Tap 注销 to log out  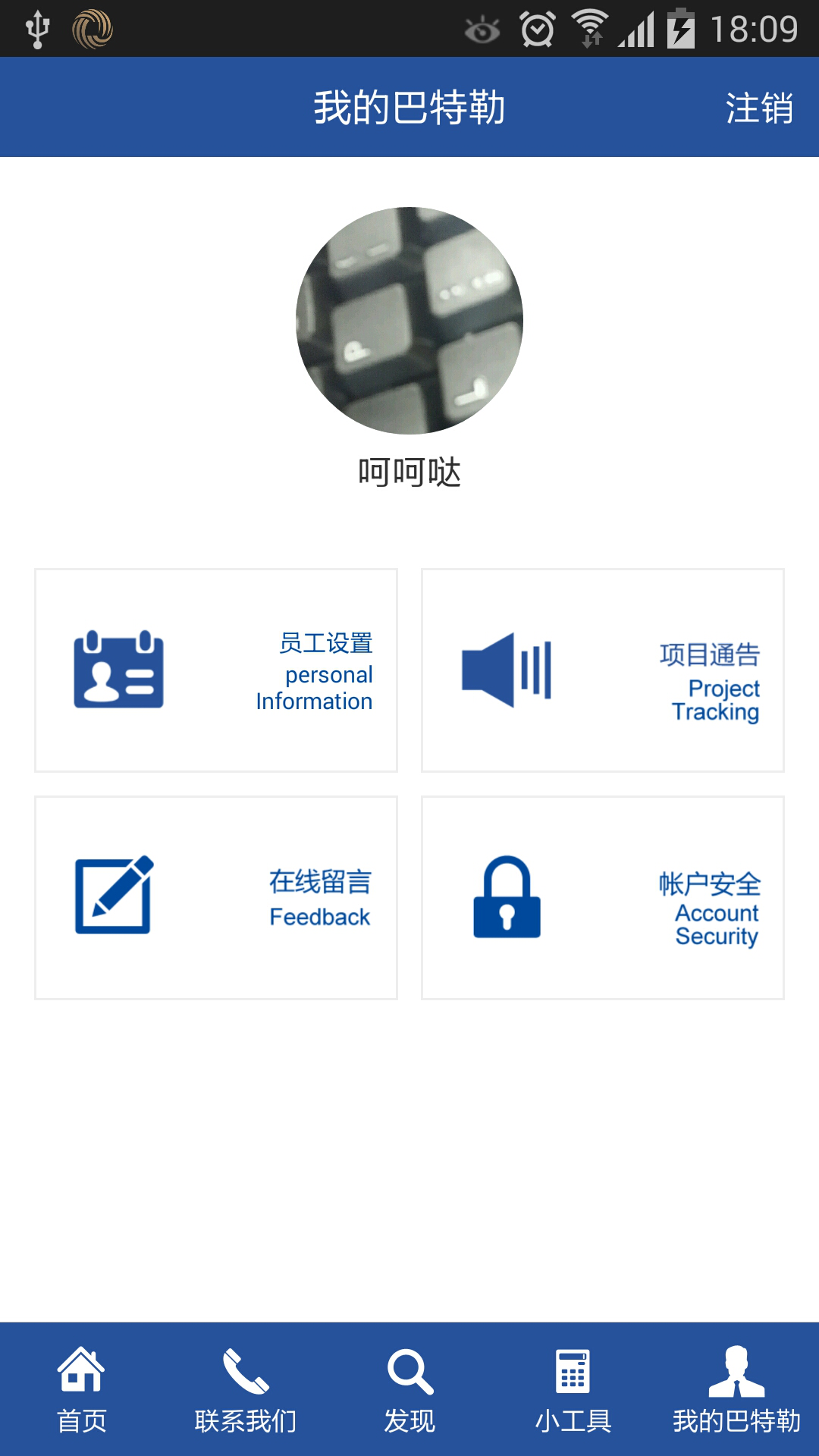758,108
